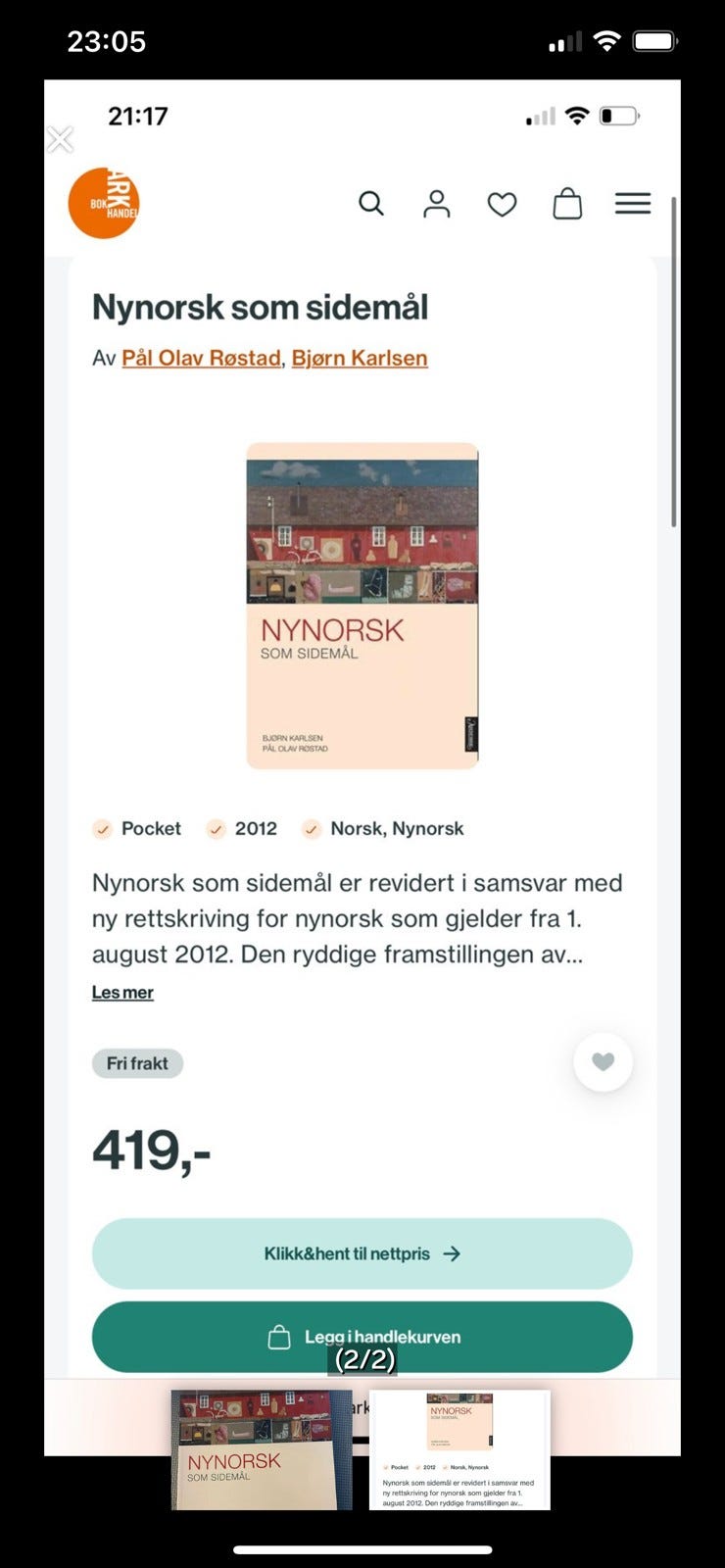This screenshot has height=1568, width=725.
Task: Open the hamburger navigation menu
Action: tap(633, 204)
